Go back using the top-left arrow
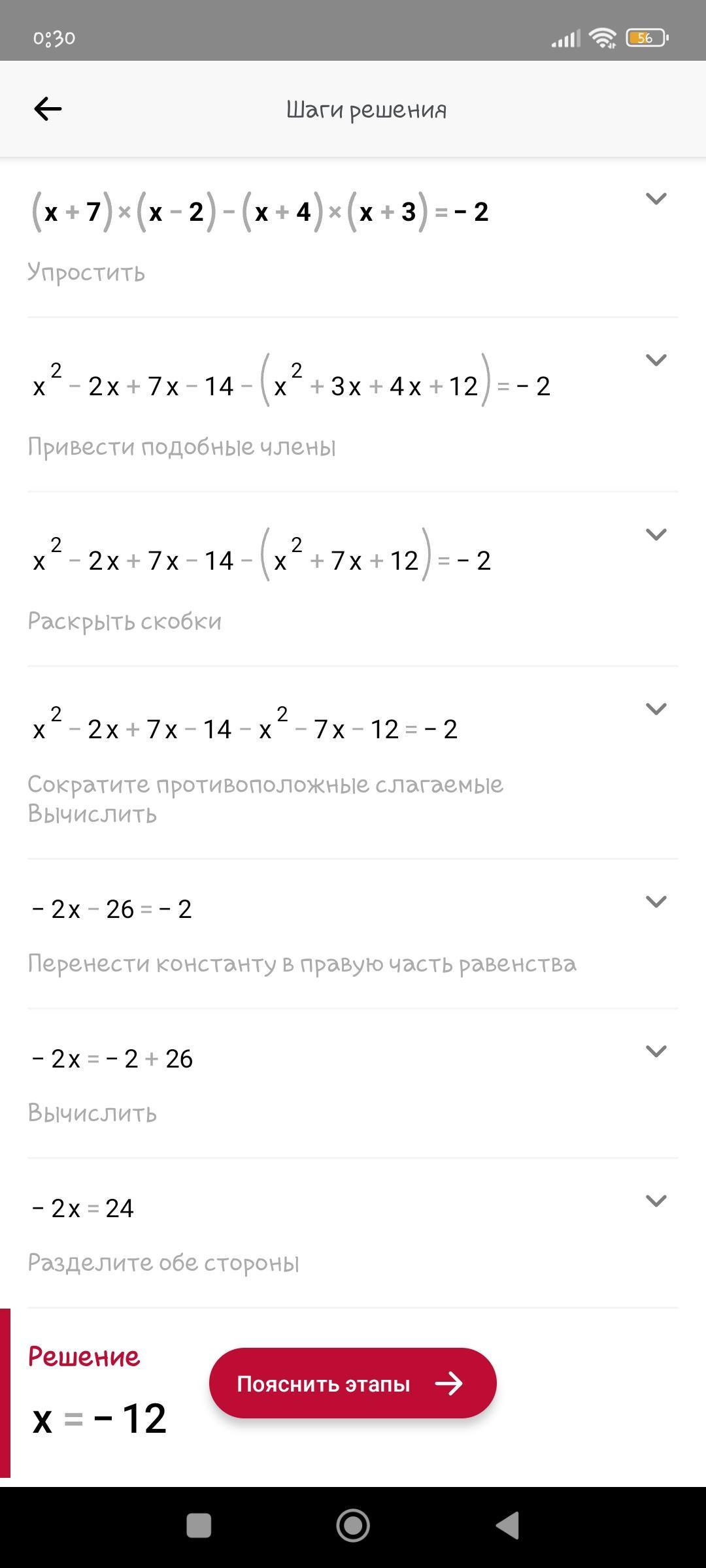 pyautogui.click(x=48, y=108)
